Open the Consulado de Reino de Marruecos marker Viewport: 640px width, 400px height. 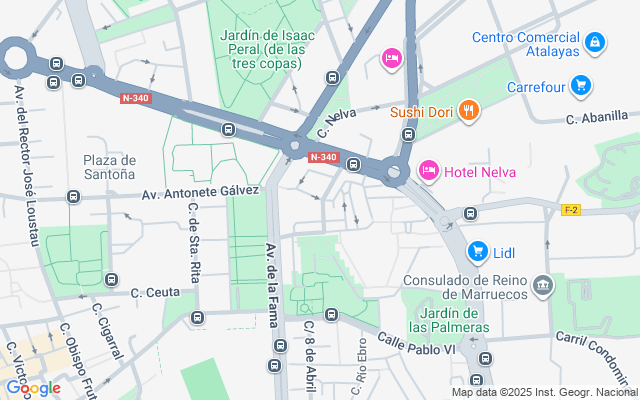542,287
